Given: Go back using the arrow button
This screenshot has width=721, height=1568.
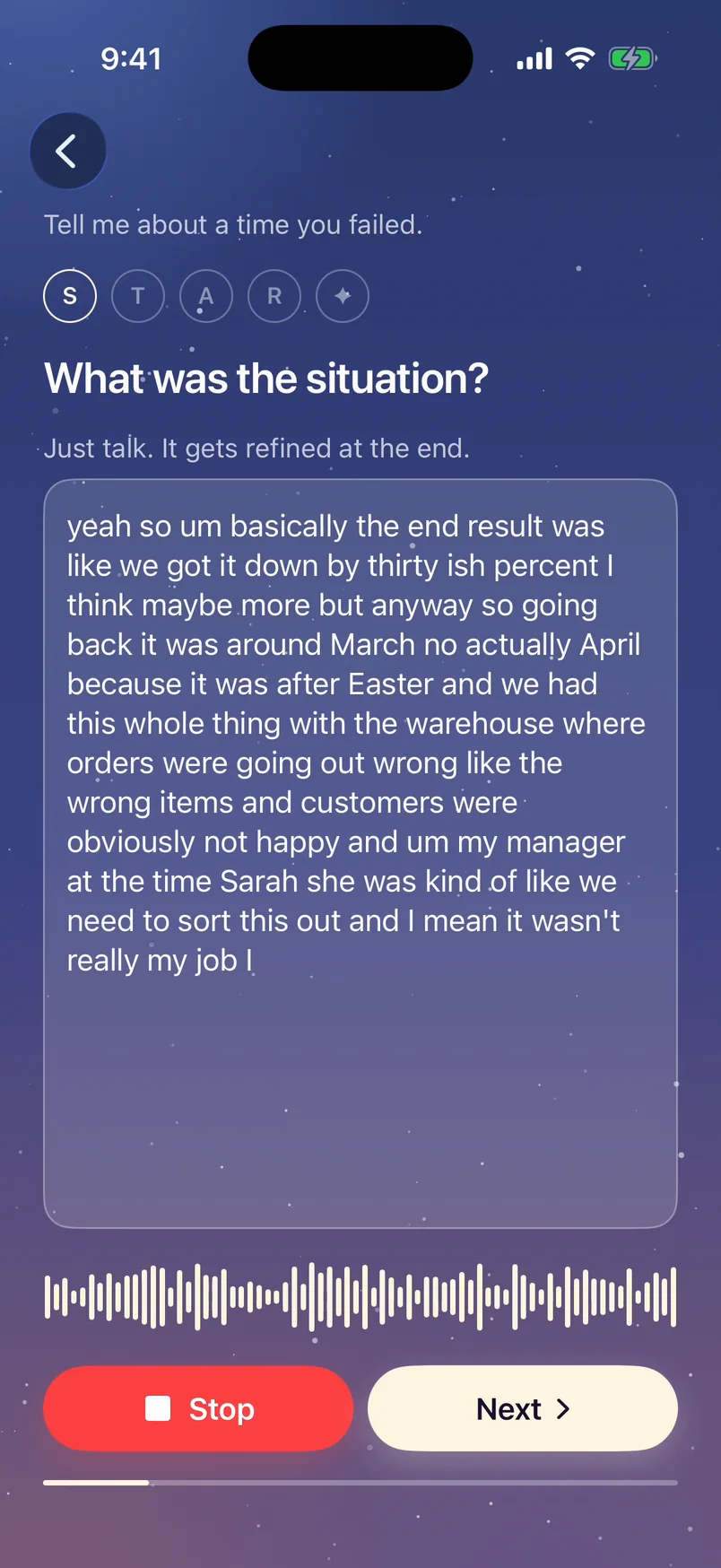Looking at the screenshot, I should point(68,151).
